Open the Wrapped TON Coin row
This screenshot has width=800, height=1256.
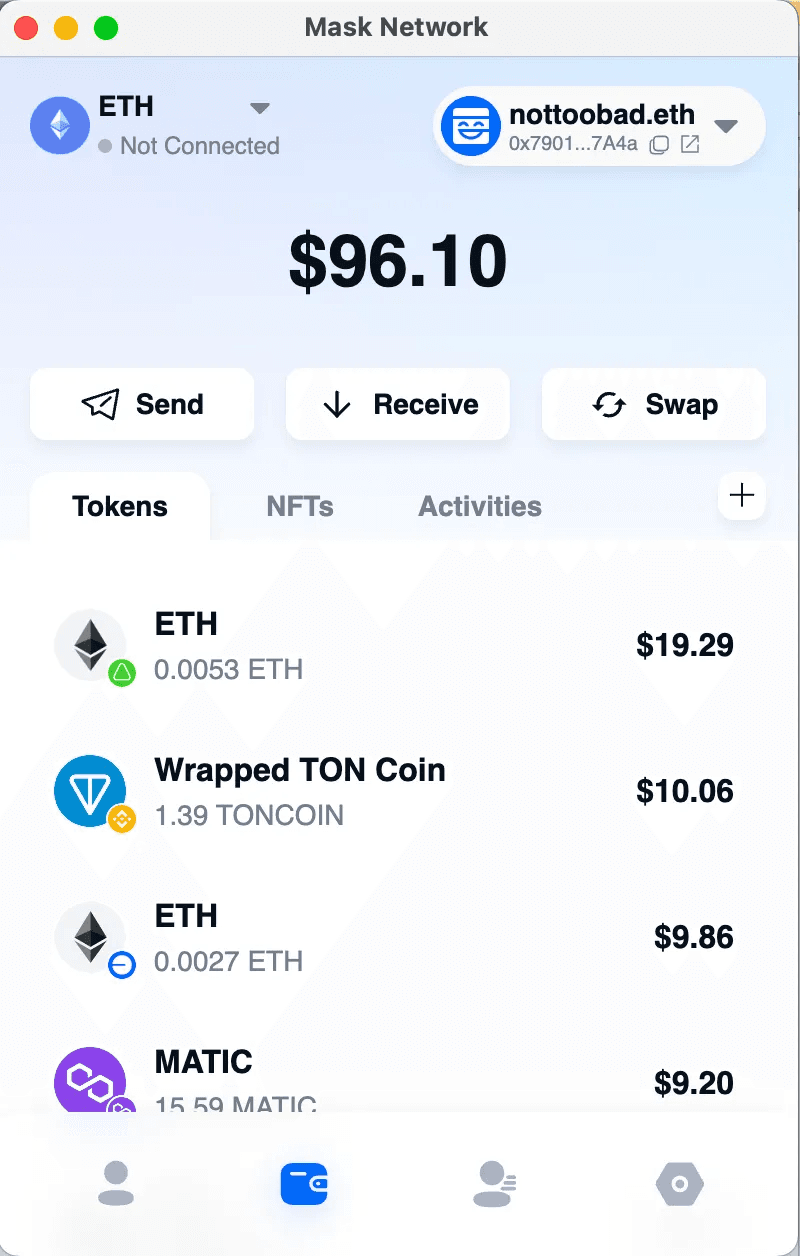click(400, 791)
